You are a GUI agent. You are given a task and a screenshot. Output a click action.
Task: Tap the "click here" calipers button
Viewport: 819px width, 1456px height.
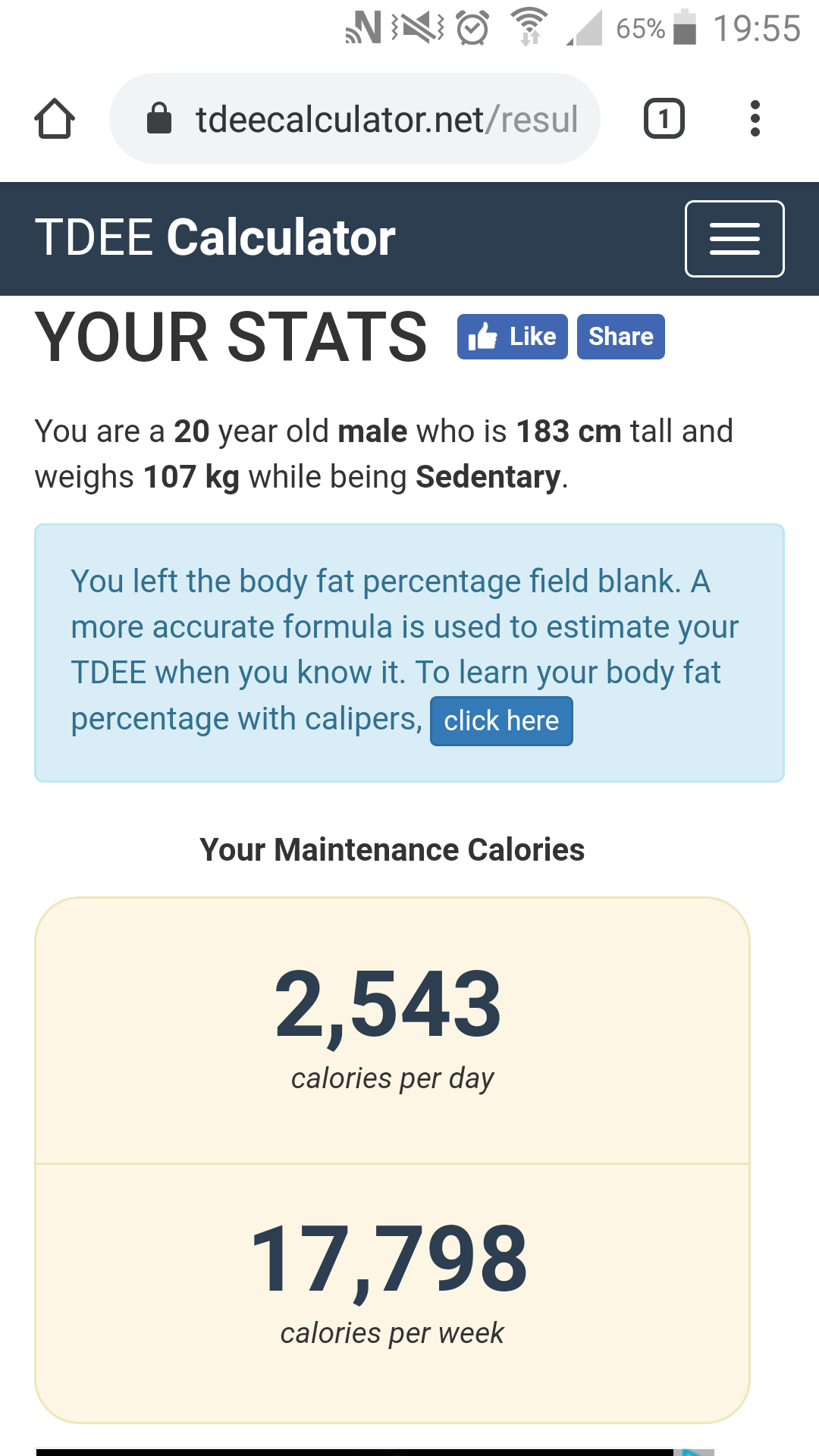click(x=501, y=721)
